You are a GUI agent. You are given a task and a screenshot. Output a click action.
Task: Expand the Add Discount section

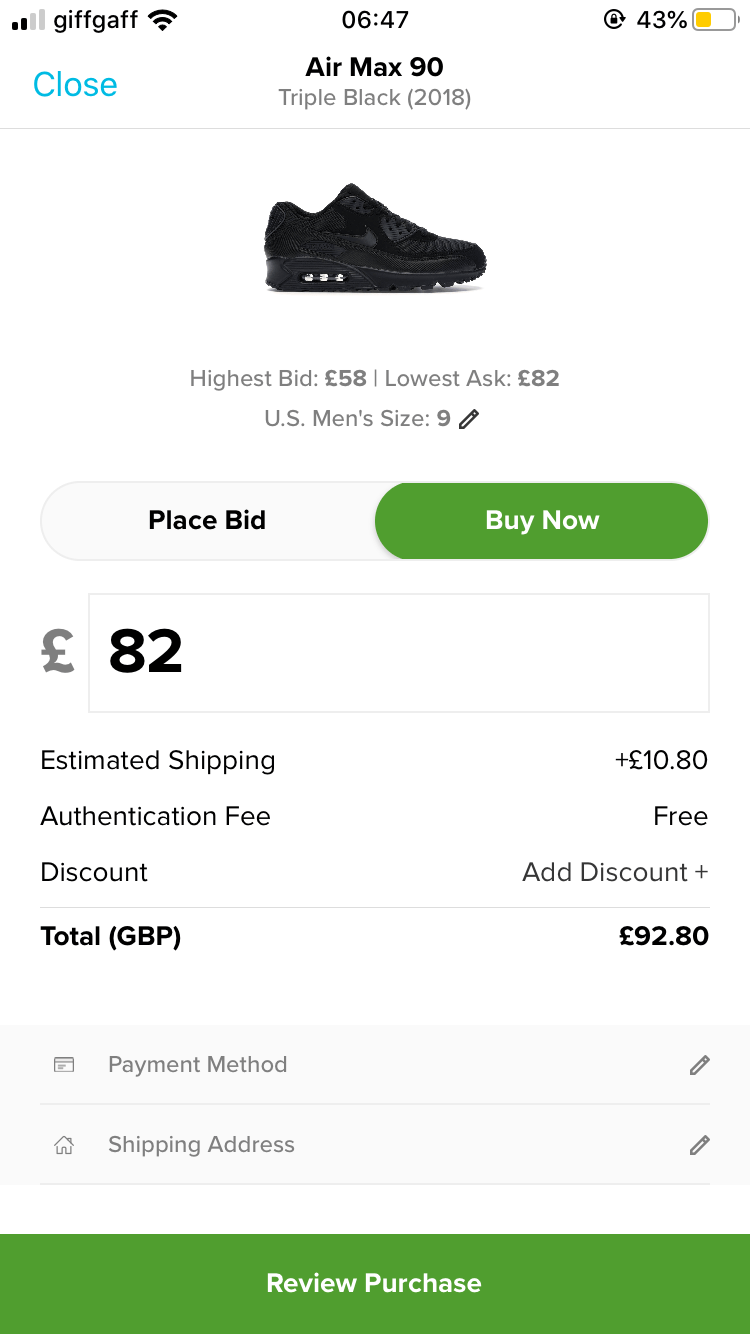(615, 871)
